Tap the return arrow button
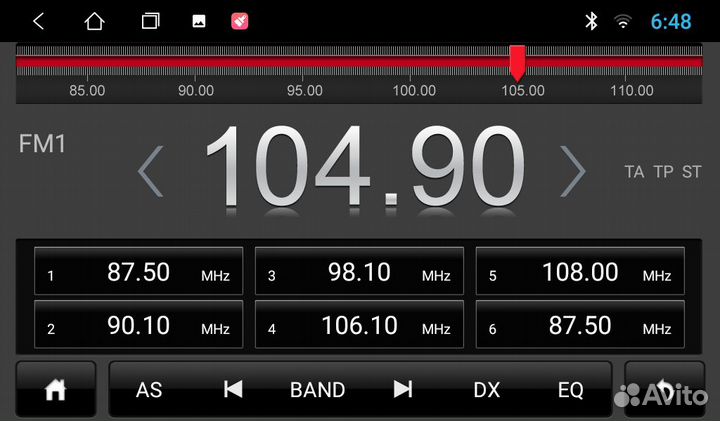This screenshot has width=720, height=421. point(663,388)
